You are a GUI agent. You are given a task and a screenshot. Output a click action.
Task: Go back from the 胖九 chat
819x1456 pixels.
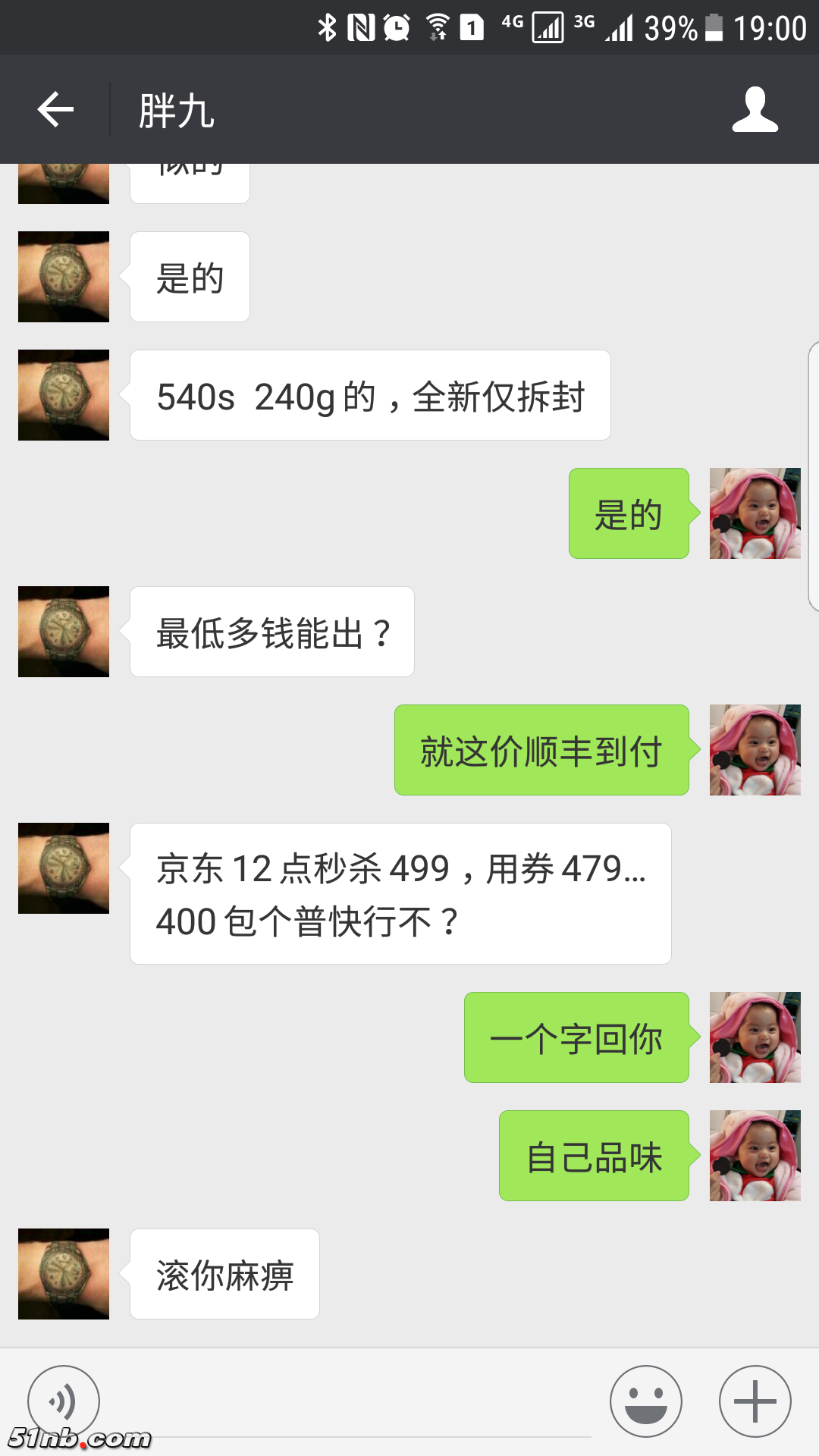click(x=55, y=110)
